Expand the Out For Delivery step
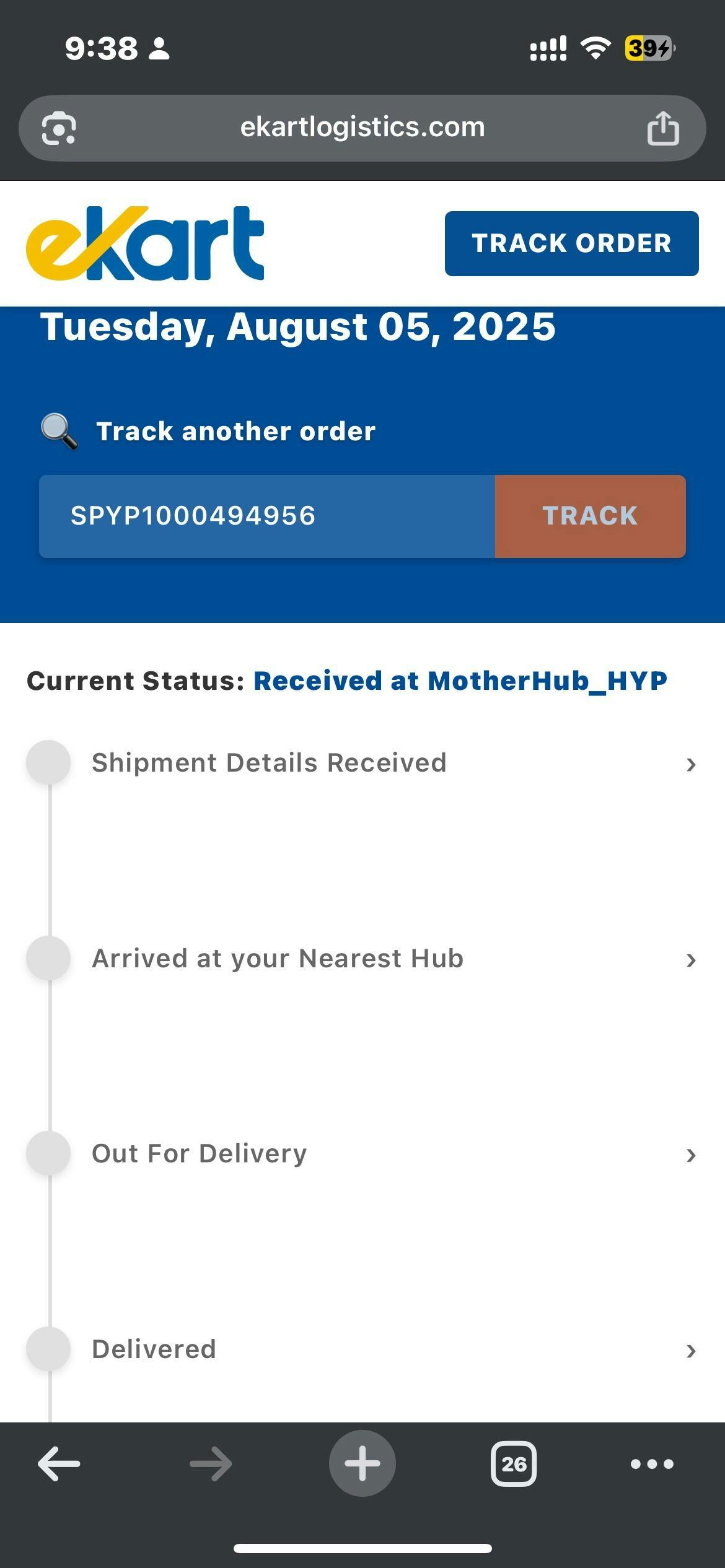Image resolution: width=725 pixels, height=1568 pixels. (x=362, y=1154)
